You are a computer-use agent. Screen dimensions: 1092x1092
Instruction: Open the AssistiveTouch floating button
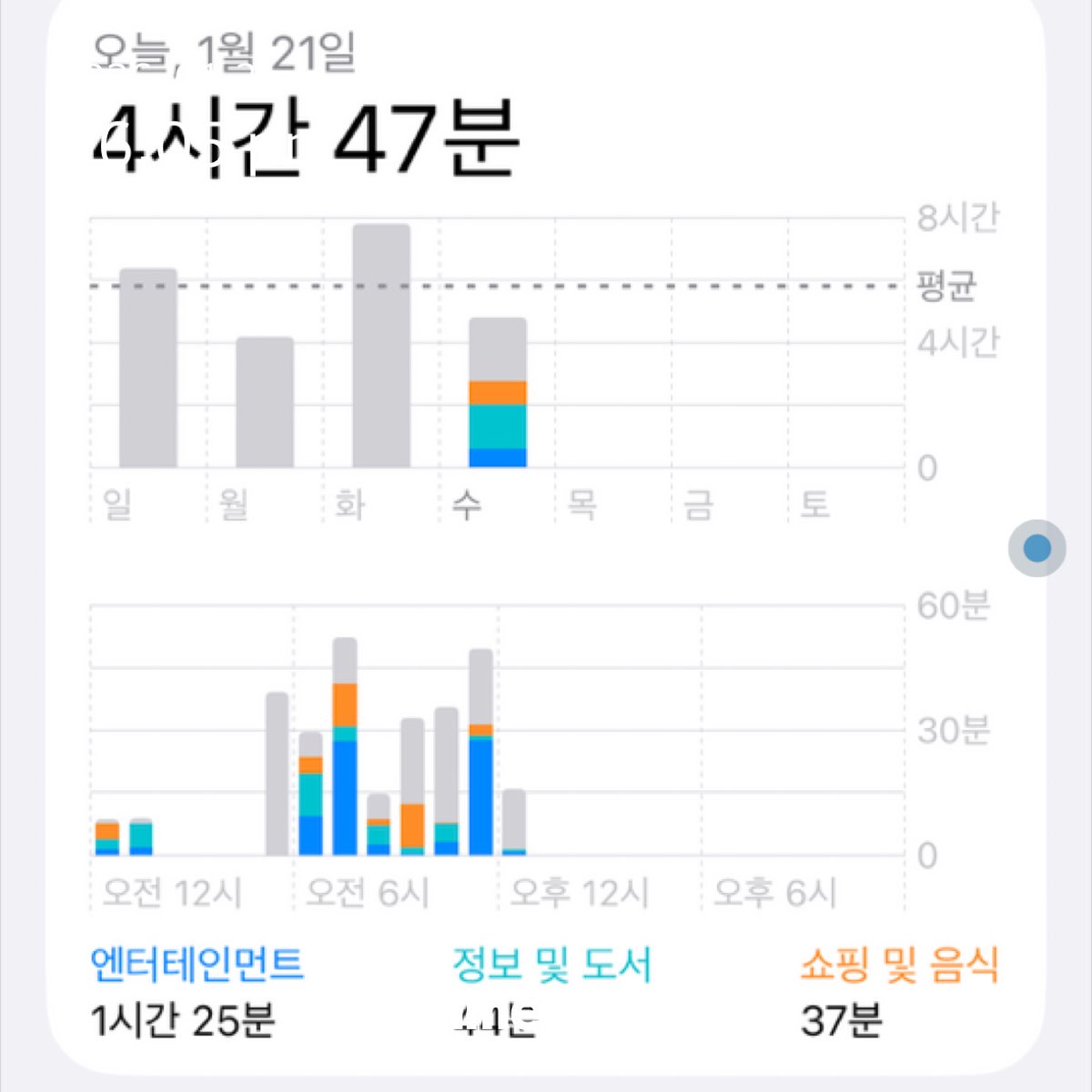coord(1036,548)
